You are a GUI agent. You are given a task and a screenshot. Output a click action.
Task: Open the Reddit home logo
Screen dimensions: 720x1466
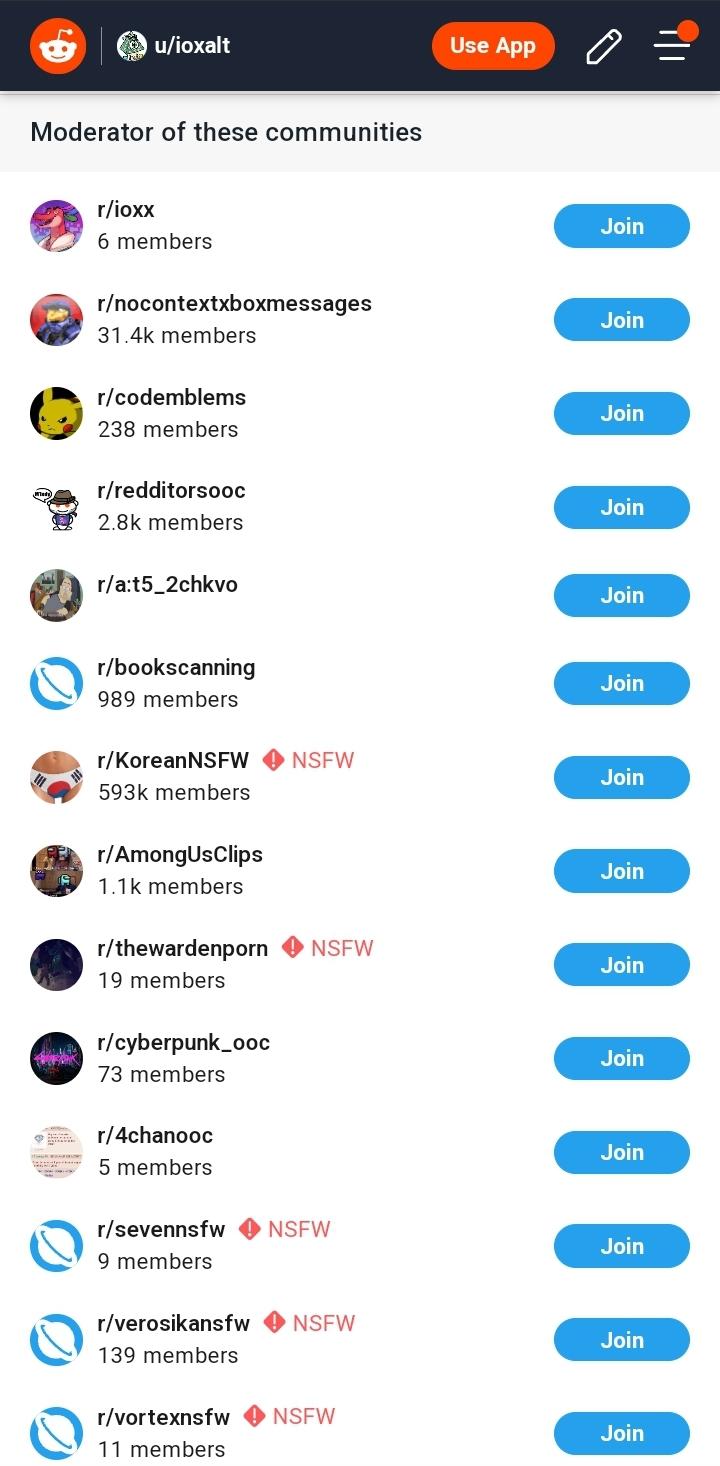58,46
